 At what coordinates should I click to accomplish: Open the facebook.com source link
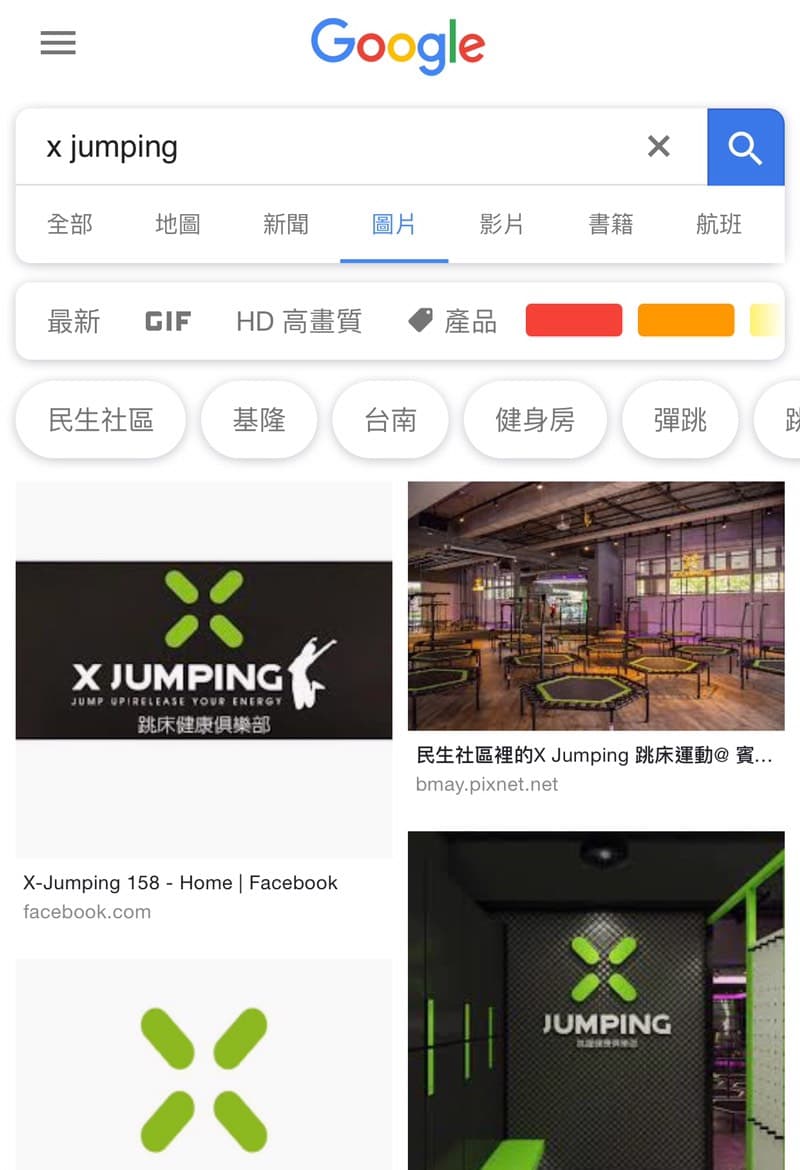[x=86, y=911]
